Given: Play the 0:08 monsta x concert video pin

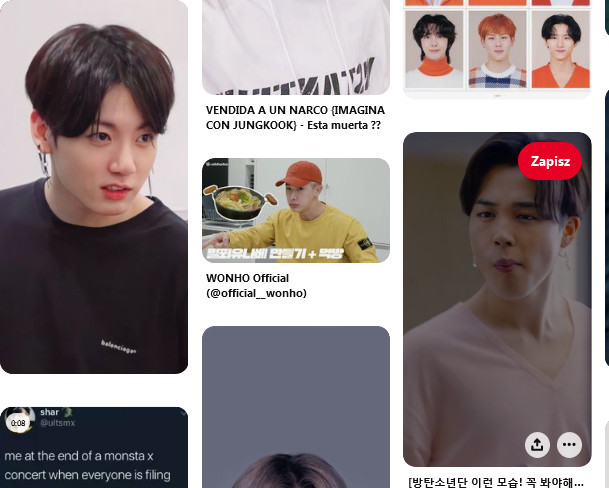Looking at the screenshot, I should point(94,447).
